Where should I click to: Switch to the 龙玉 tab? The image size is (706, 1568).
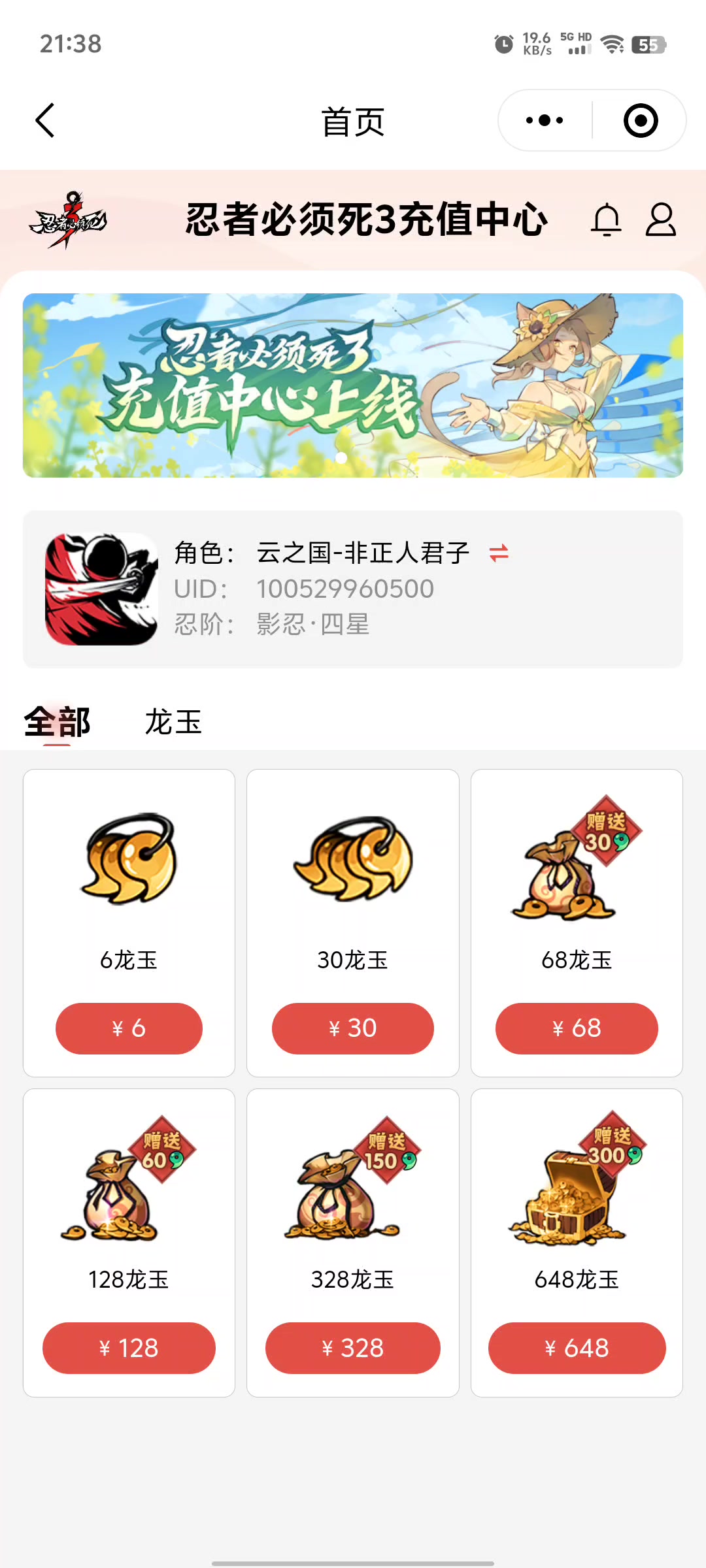pyautogui.click(x=173, y=723)
